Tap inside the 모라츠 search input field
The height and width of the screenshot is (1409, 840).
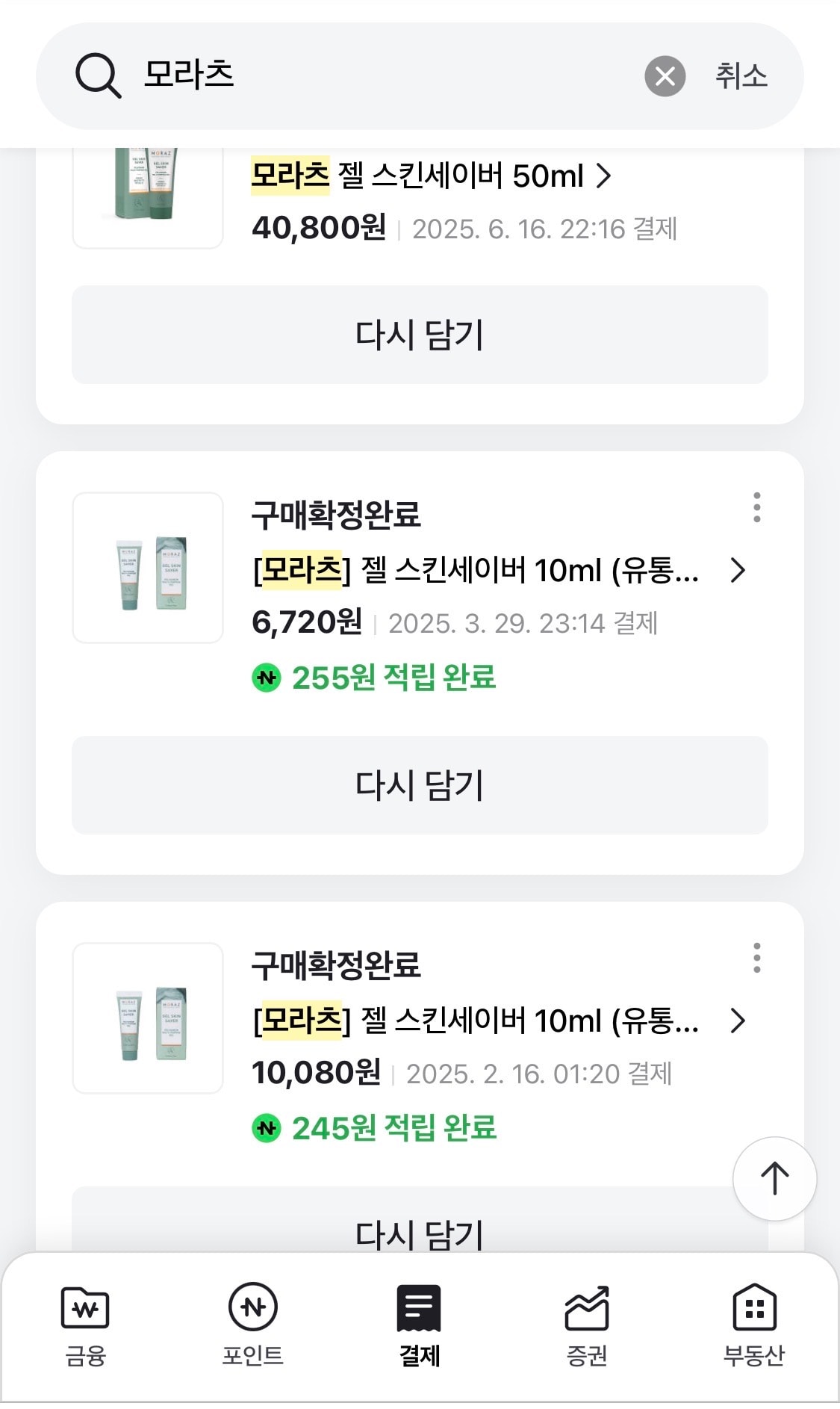[299, 75]
